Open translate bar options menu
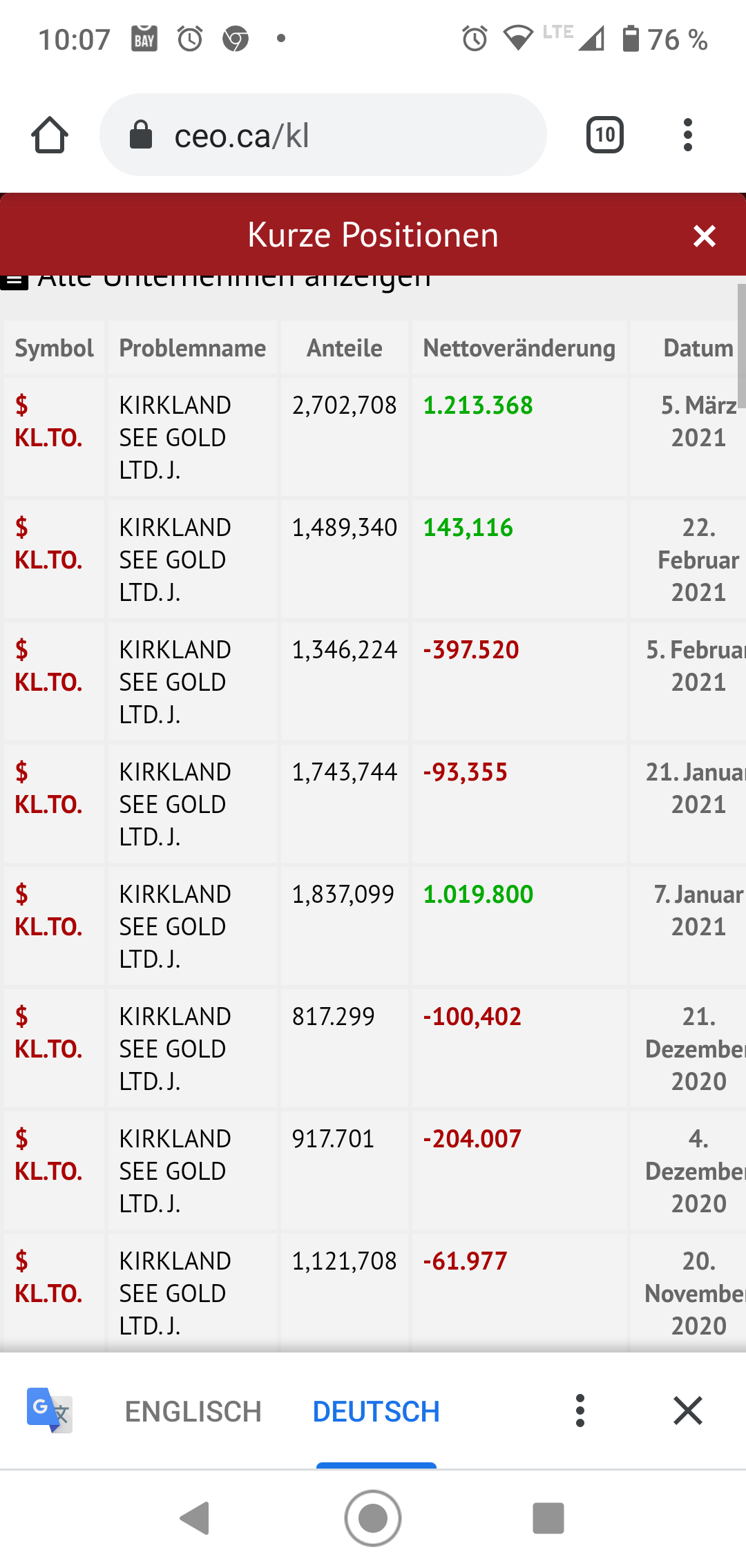746x1568 pixels. click(580, 1411)
